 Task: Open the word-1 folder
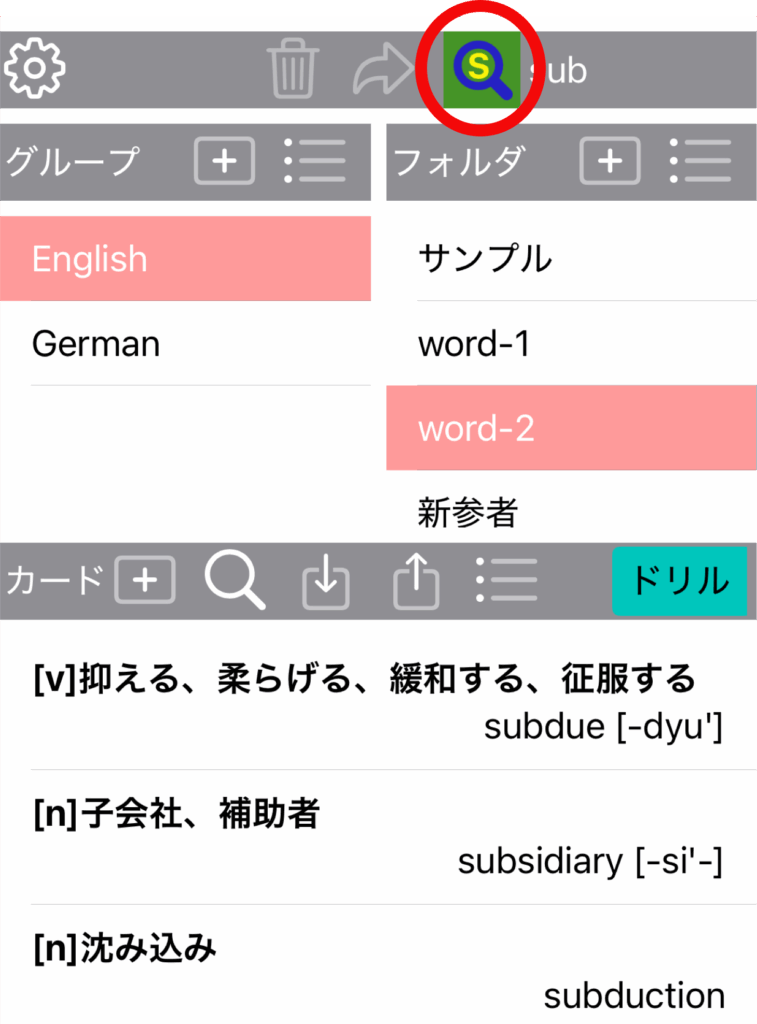(571, 344)
